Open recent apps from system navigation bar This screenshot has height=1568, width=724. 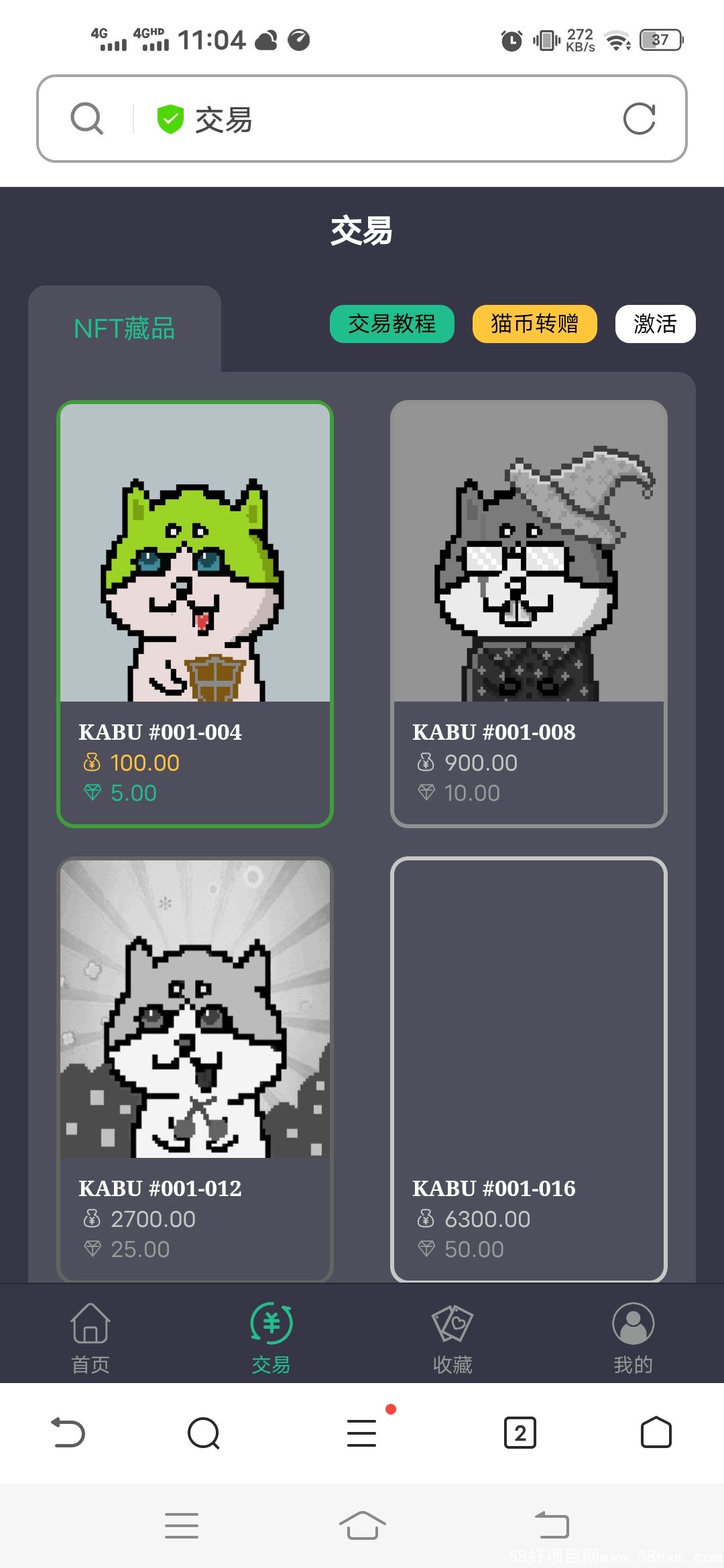182,1526
